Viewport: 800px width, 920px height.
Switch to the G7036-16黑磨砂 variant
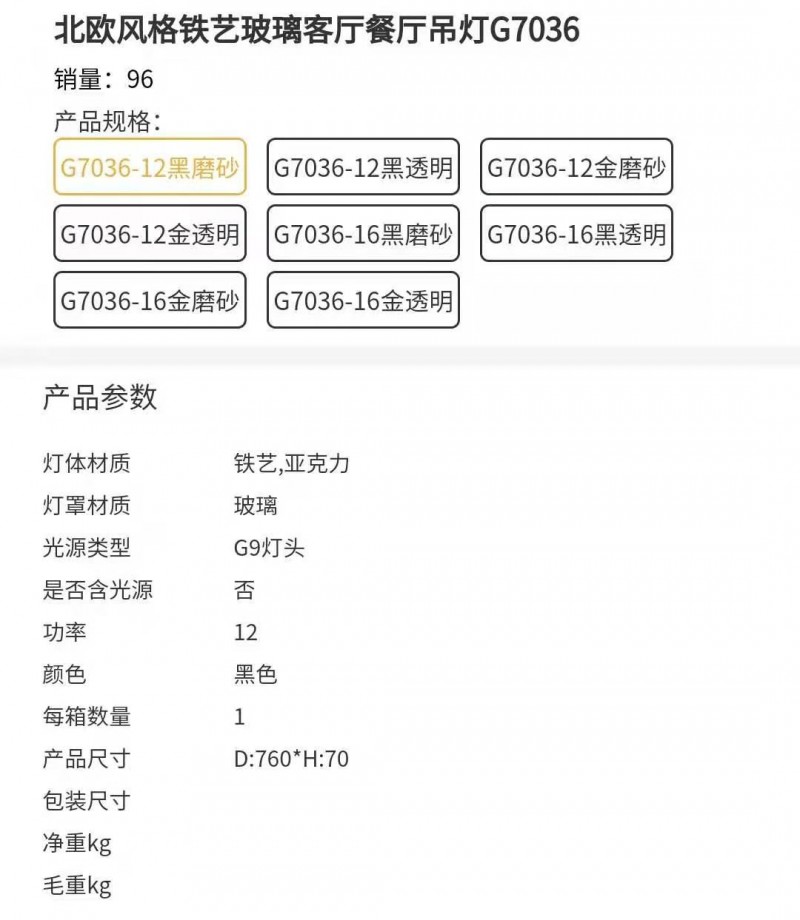coord(363,234)
